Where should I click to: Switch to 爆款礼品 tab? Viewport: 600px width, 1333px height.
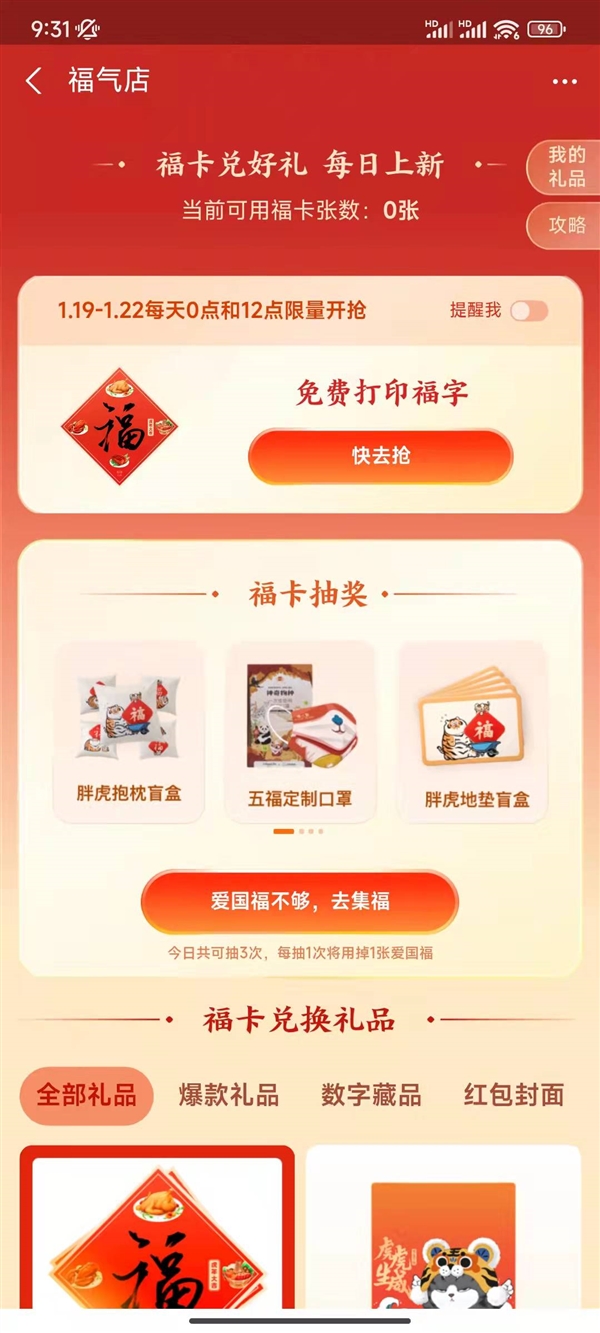point(229,1095)
